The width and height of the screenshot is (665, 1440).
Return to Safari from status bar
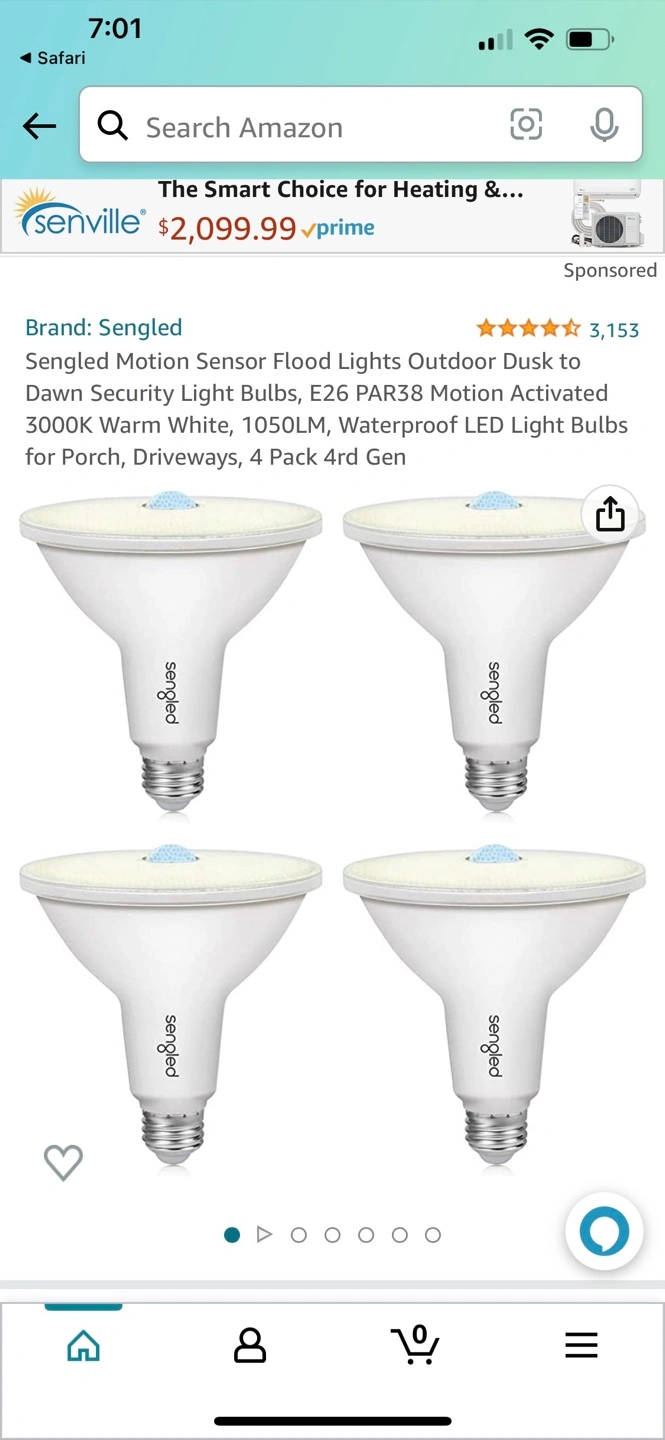tap(53, 58)
